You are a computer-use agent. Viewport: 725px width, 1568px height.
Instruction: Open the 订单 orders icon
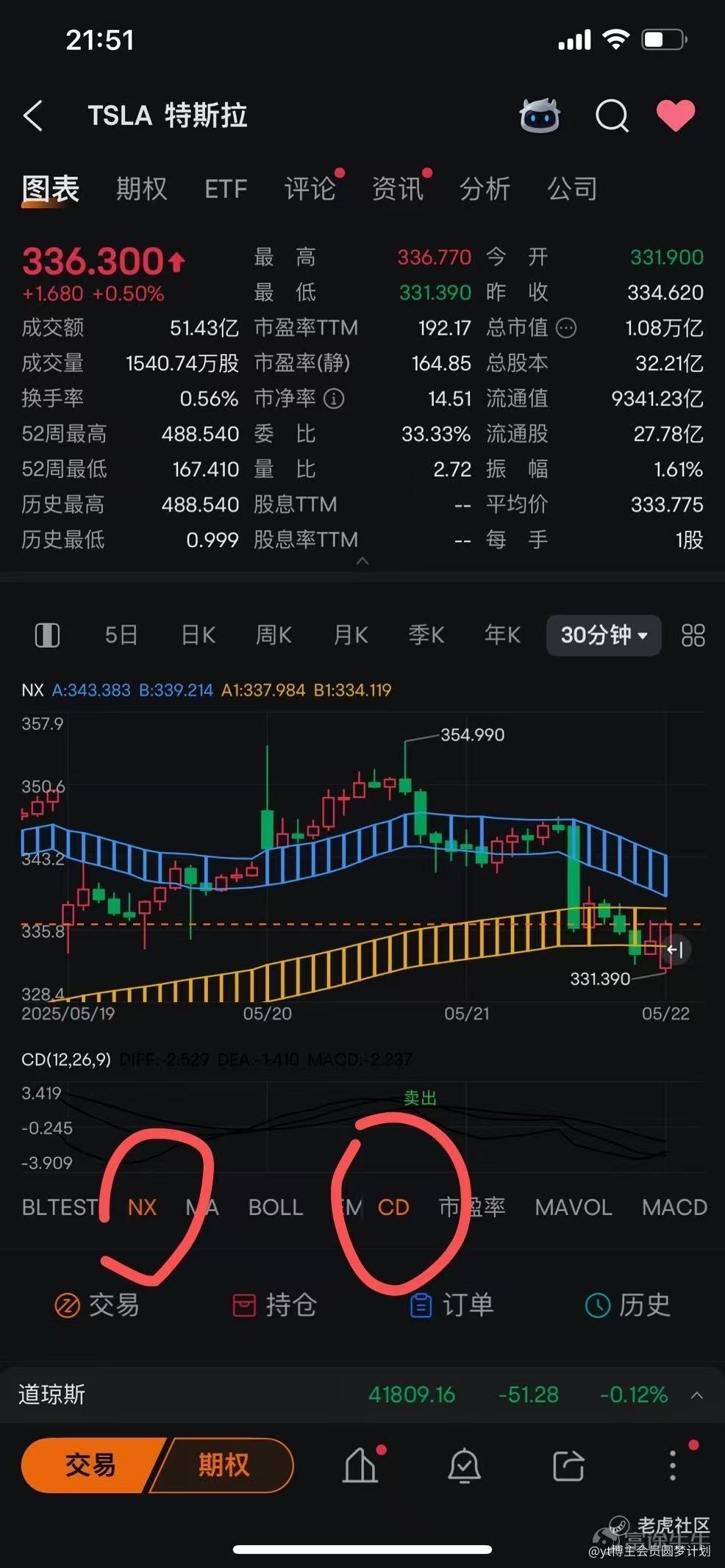[451, 1306]
